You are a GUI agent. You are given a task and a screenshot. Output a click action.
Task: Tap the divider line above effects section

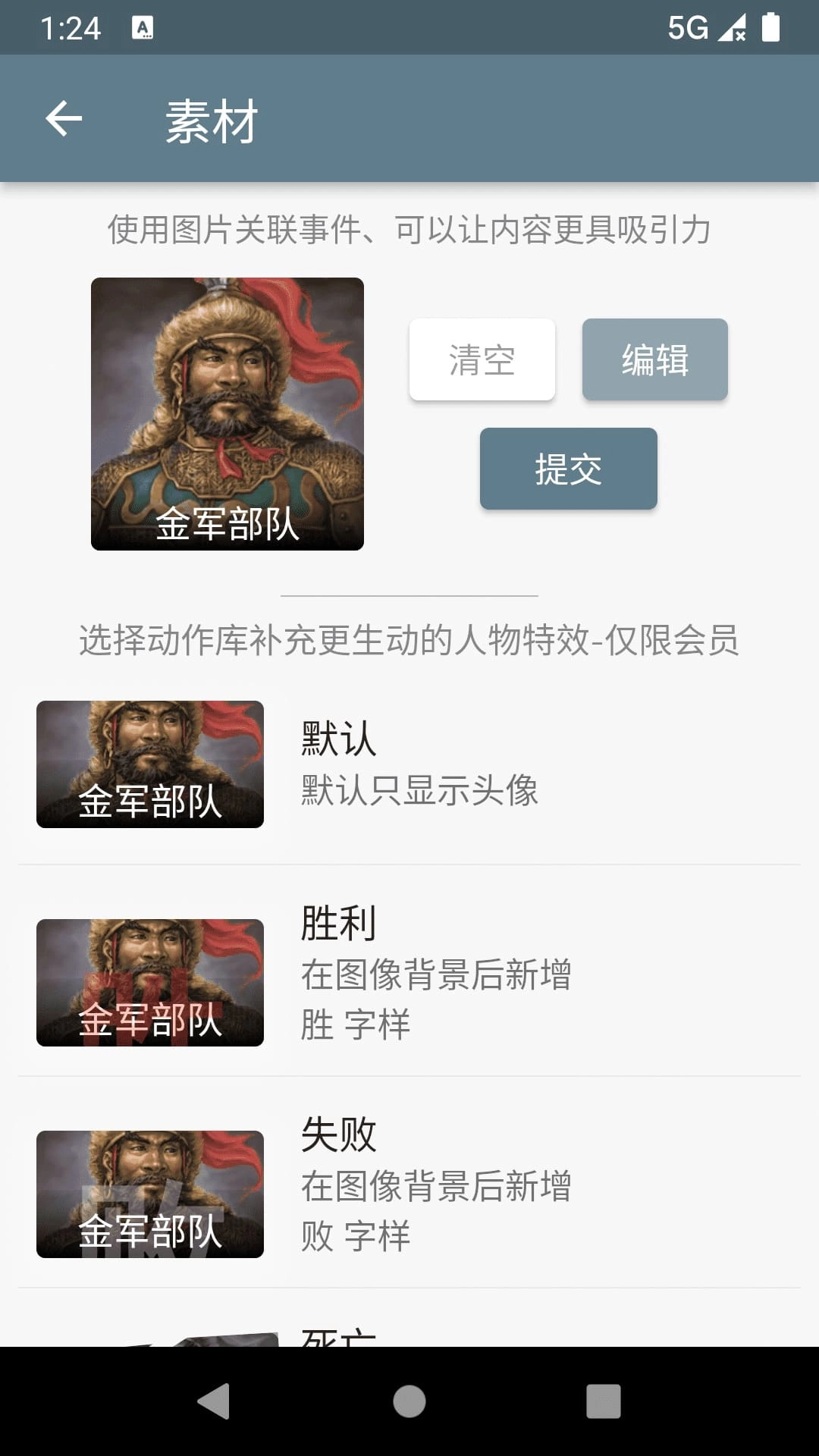coord(409,596)
